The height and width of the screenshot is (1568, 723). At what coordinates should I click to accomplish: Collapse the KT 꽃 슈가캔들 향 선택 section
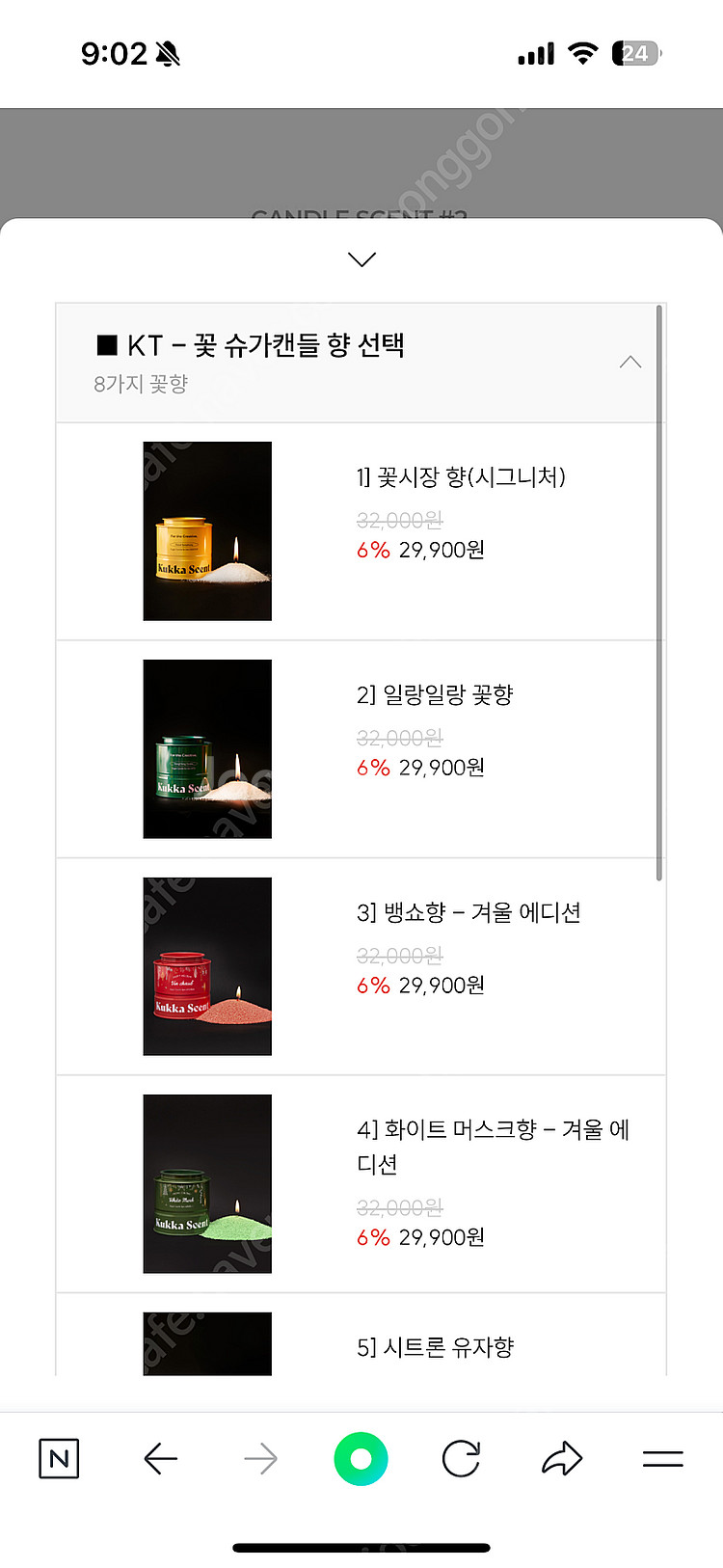point(630,362)
